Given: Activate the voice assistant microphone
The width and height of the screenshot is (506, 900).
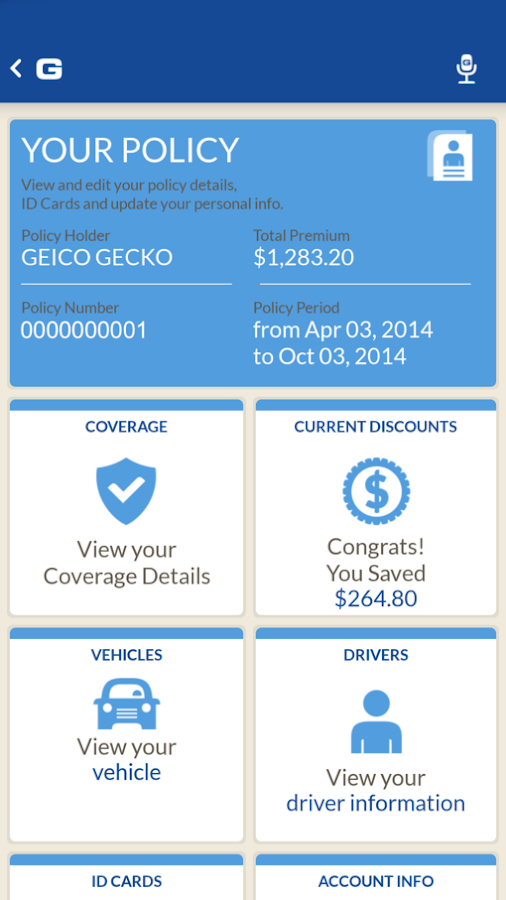Looking at the screenshot, I should [466, 69].
